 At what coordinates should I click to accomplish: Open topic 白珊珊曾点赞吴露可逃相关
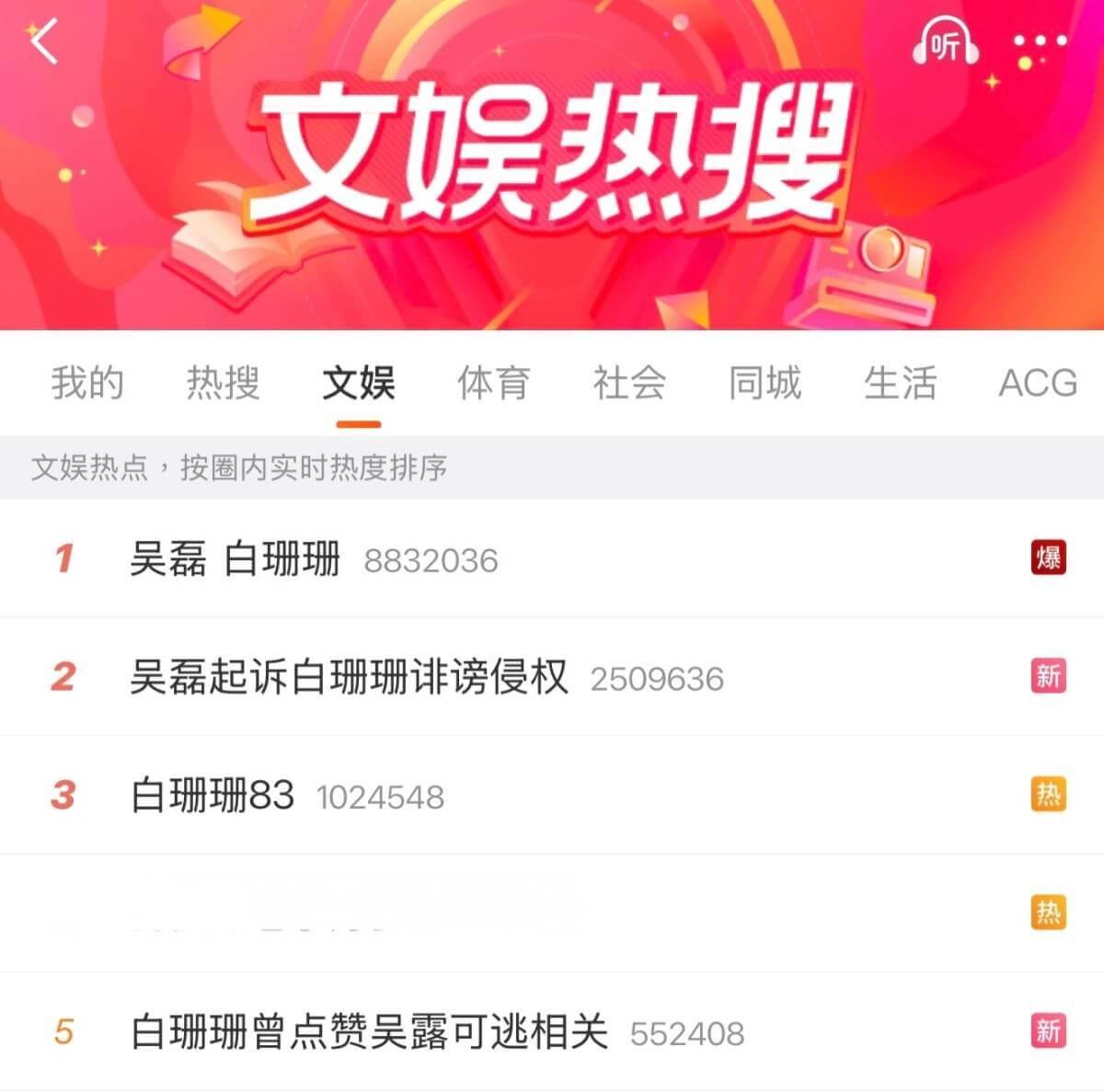[370, 1032]
